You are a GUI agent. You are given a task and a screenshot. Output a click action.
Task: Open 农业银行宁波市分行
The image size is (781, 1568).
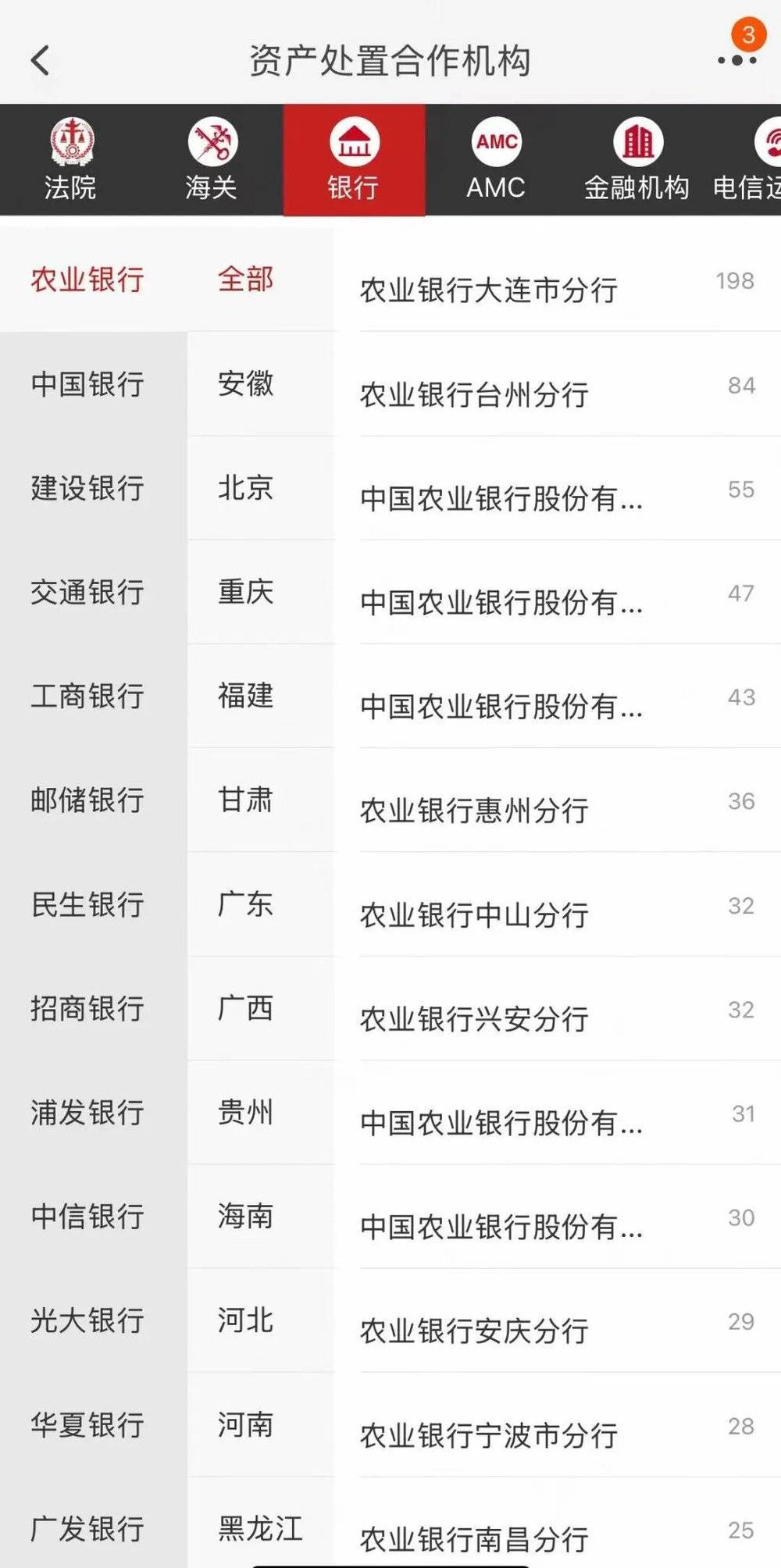click(489, 1435)
